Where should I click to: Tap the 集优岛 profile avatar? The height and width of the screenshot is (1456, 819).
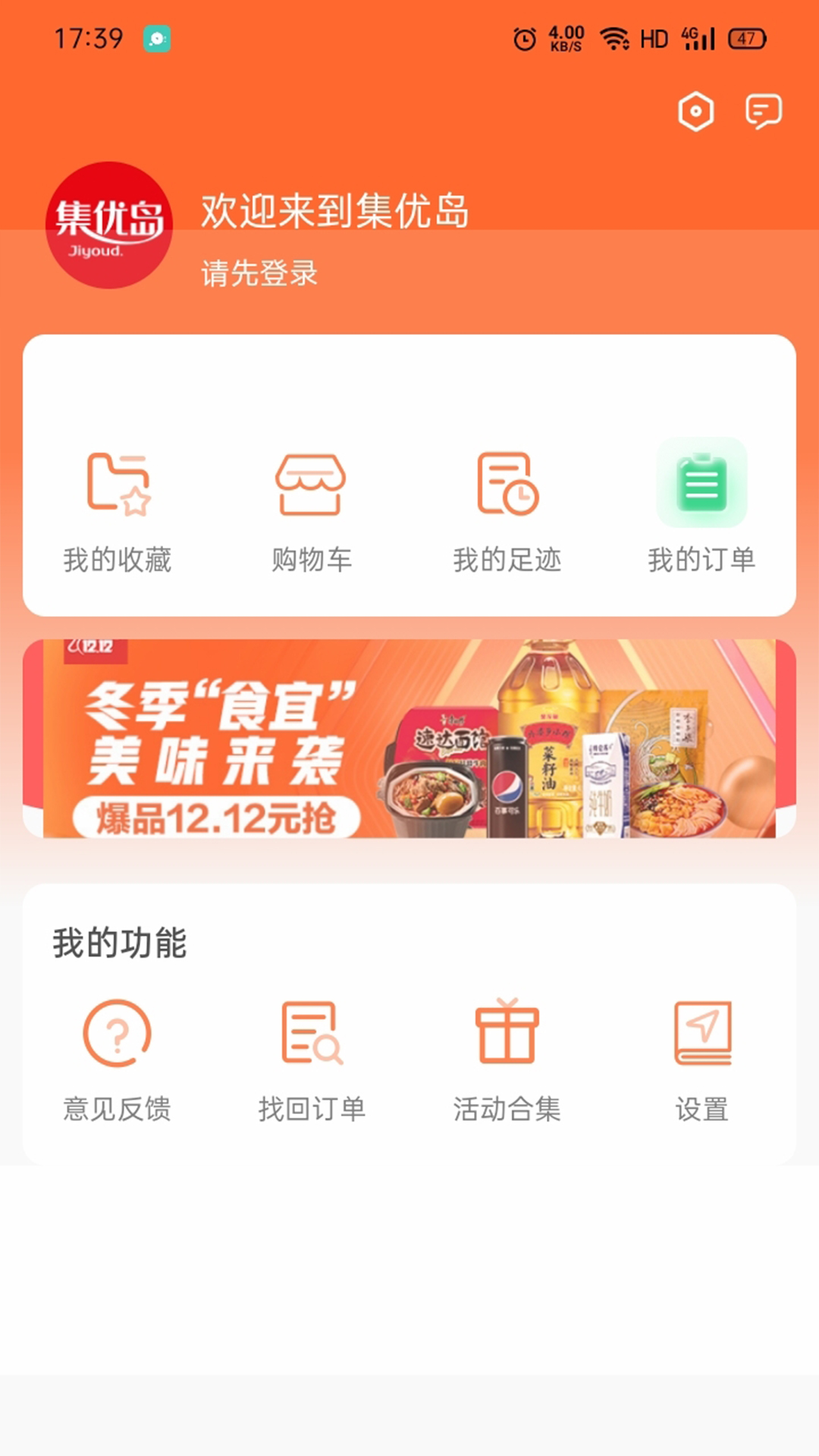(109, 225)
